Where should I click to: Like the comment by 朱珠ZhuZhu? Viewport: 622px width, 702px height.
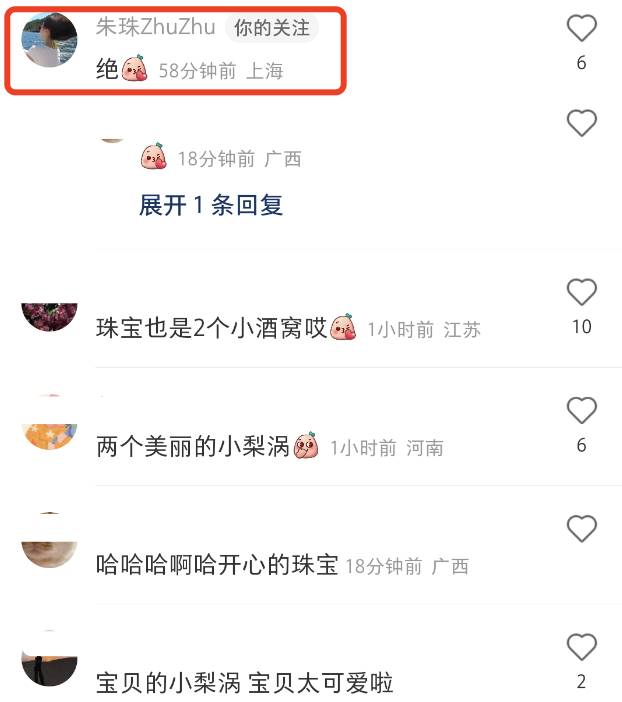click(x=581, y=29)
